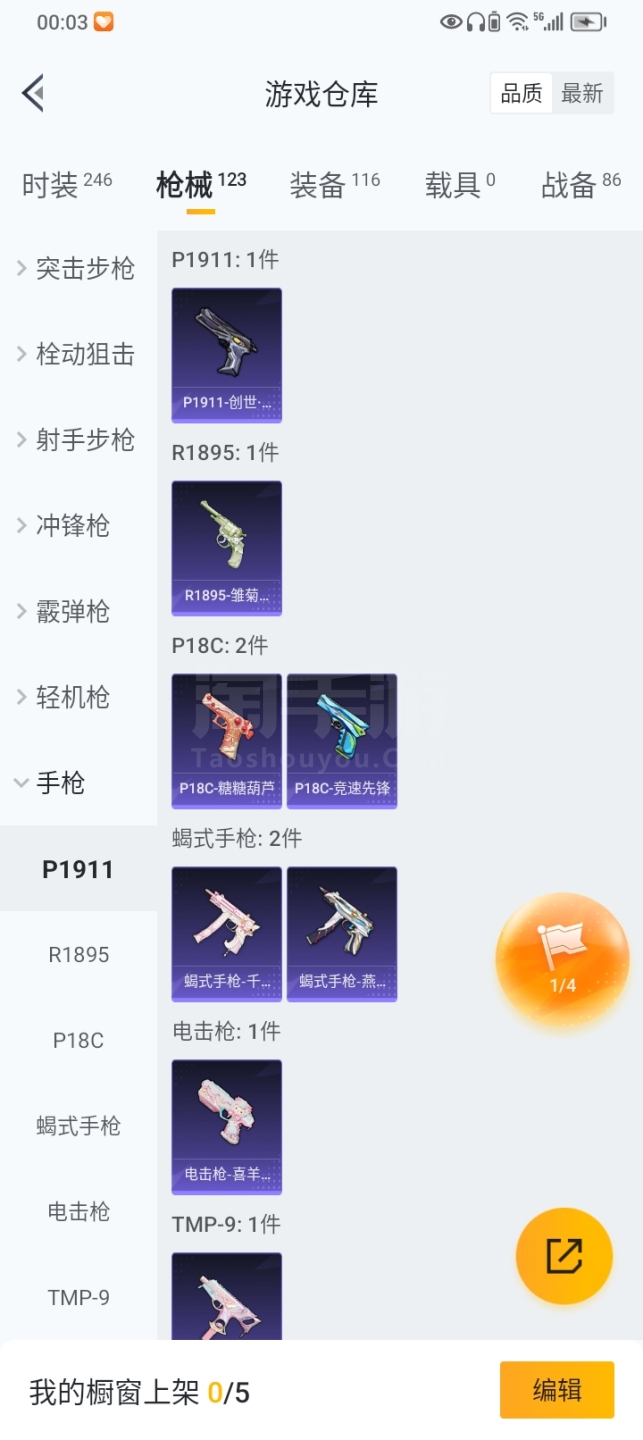Select R1895 in the sidebar

(78, 955)
